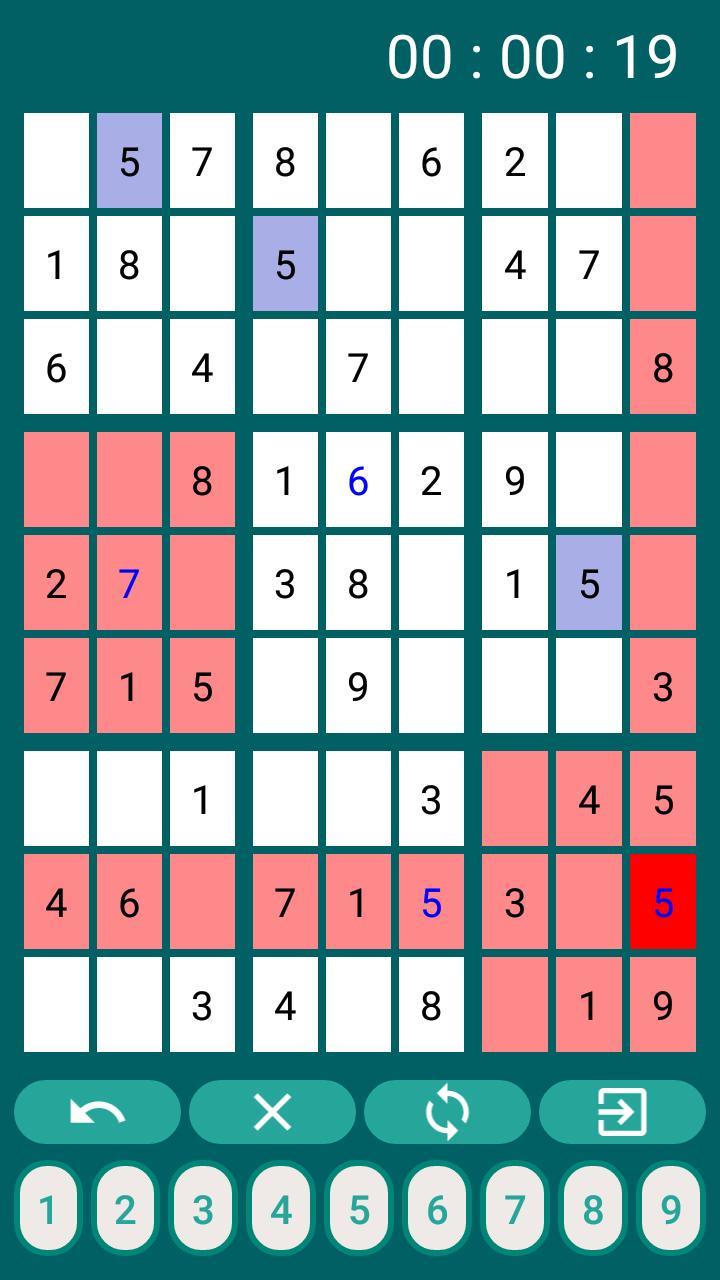Choose number 2 on the number pad
Screen dimensions: 720x1280
click(x=125, y=1209)
